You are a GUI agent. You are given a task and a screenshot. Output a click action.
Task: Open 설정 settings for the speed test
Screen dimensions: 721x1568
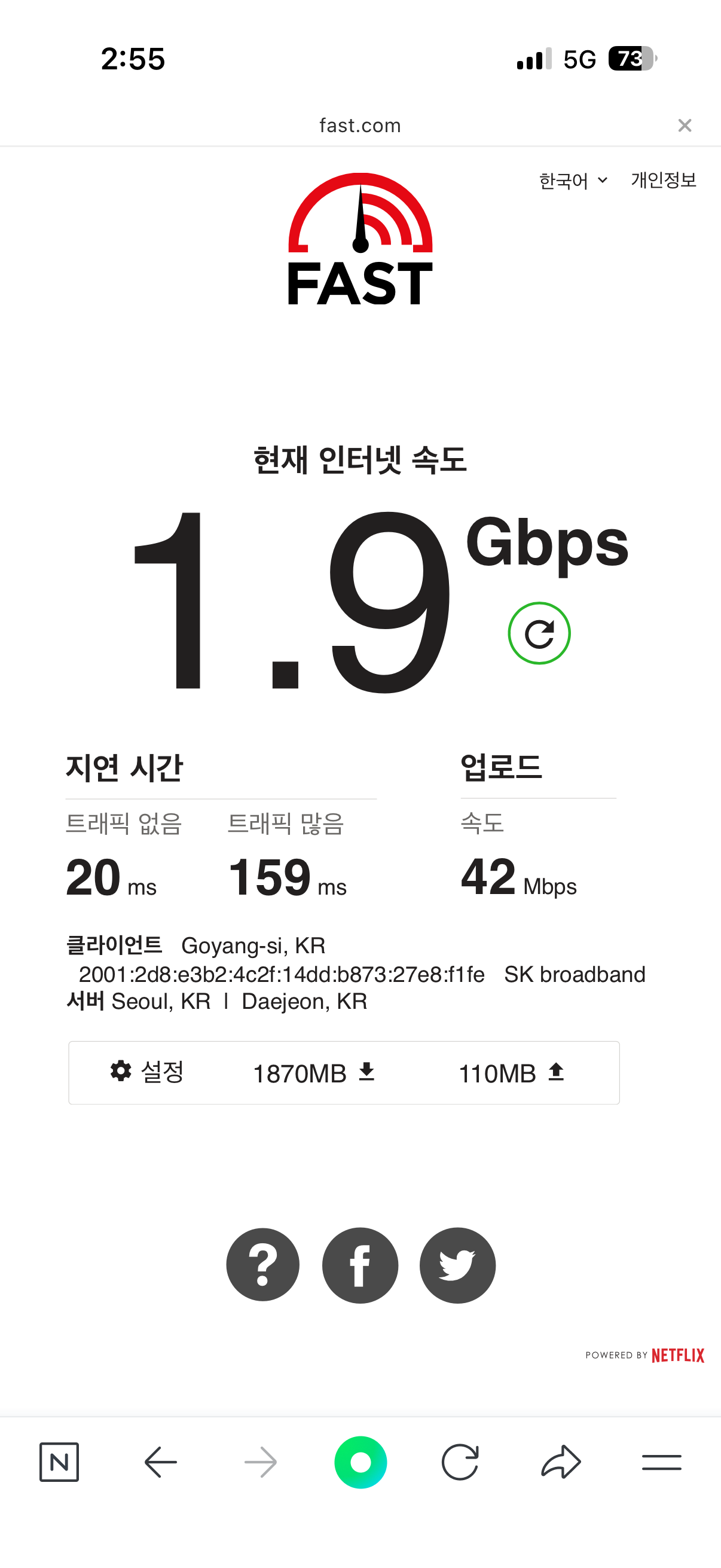pos(147,1072)
